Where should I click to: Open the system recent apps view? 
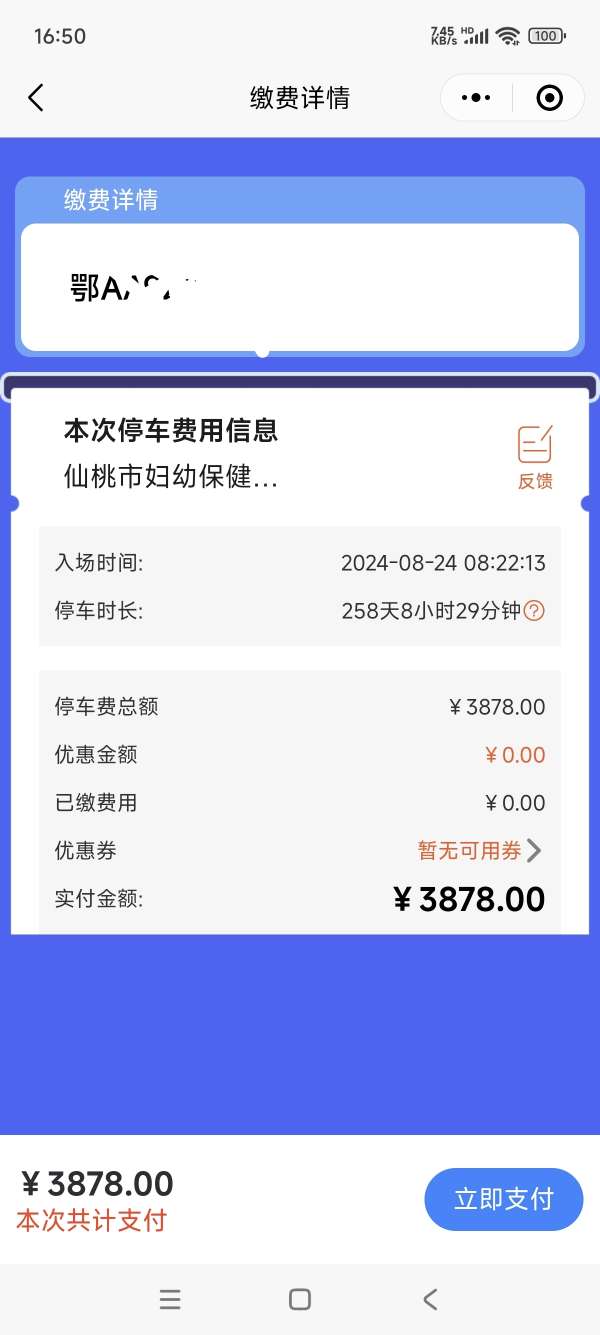pos(170,1299)
